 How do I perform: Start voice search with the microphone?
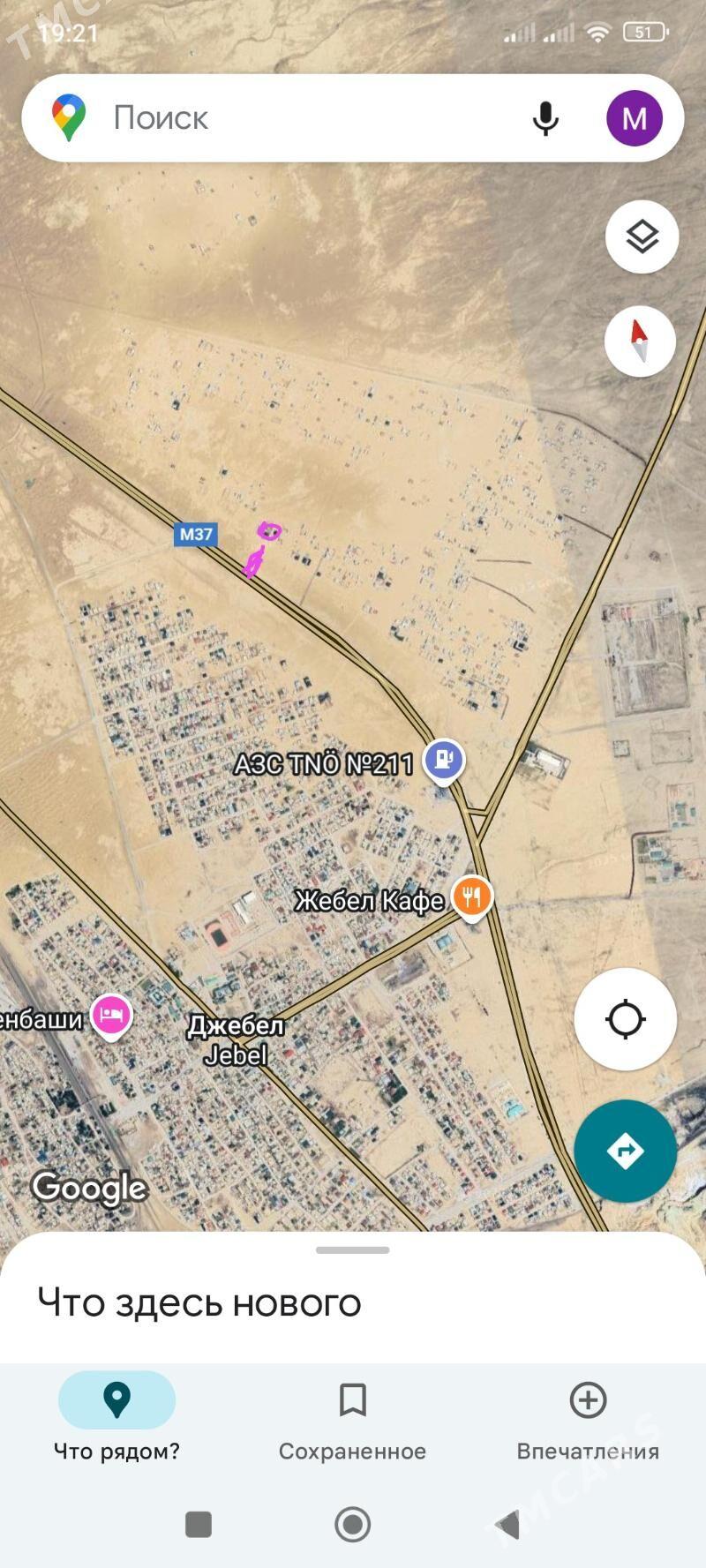click(x=546, y=118)
